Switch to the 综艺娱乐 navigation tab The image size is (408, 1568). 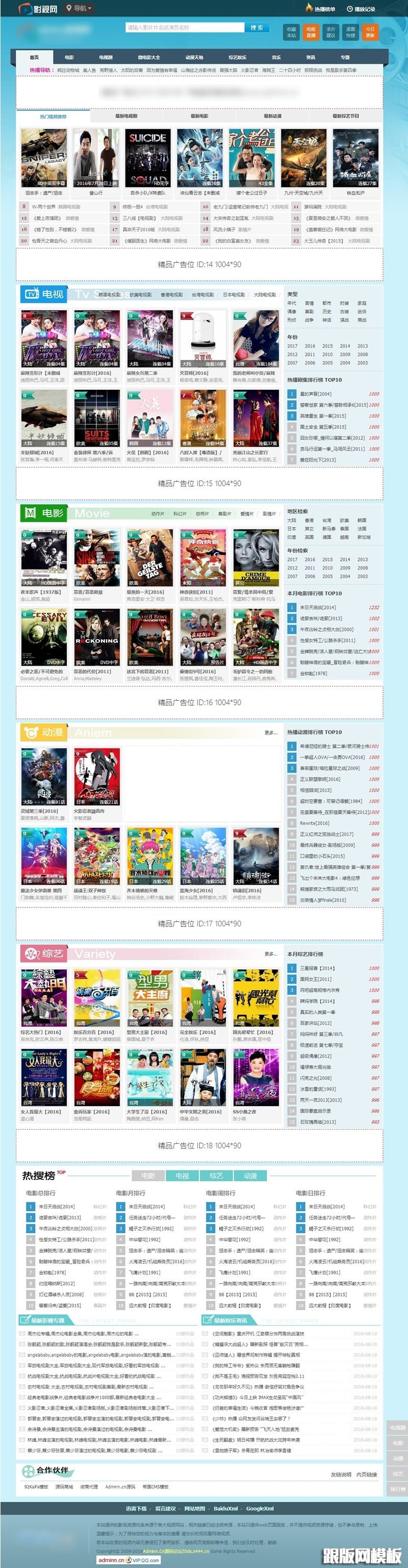tap(238, 57)
